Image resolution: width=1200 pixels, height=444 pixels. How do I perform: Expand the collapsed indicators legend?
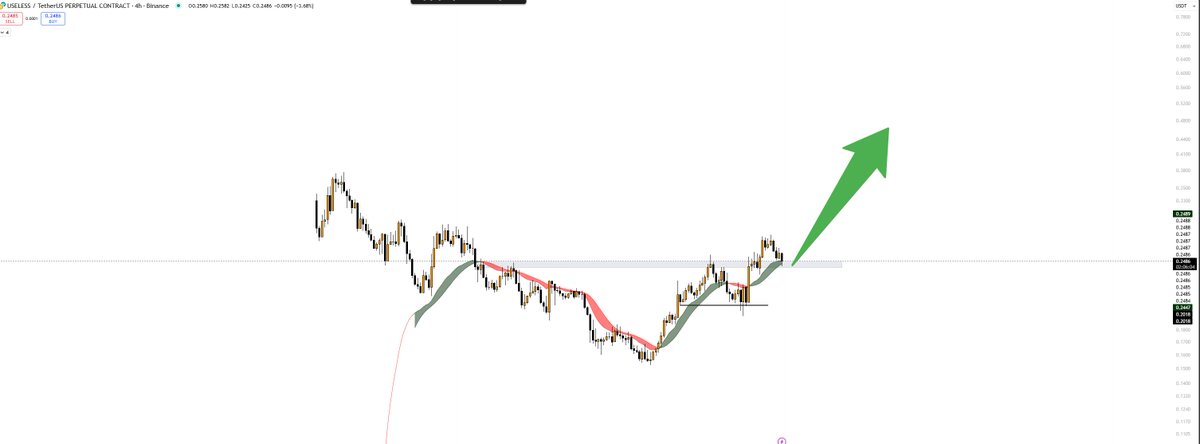(x=4, y=32)
